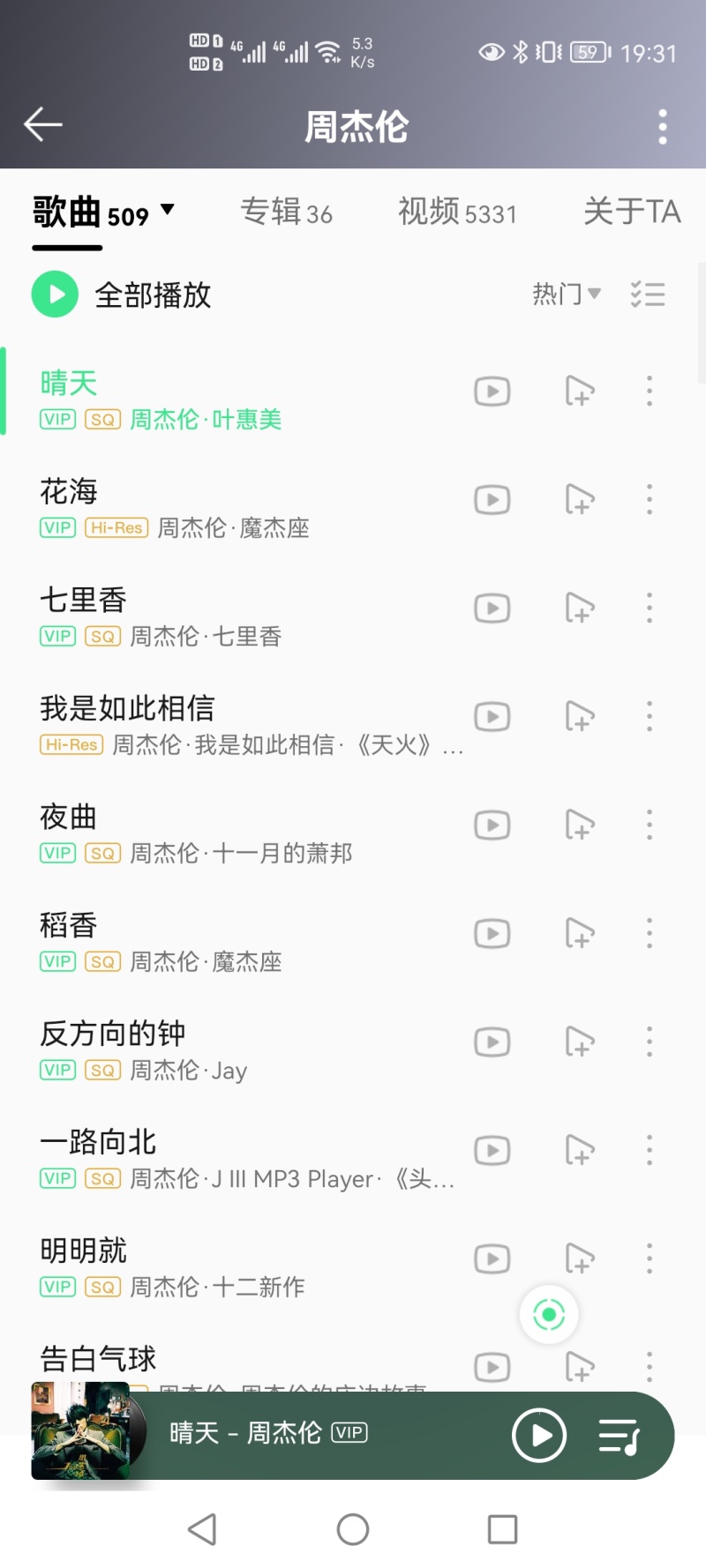The width and height of the screenshot is (706, 1568).
Task: Tap 全部播放 to play all songs
Action: pos(122,294)
